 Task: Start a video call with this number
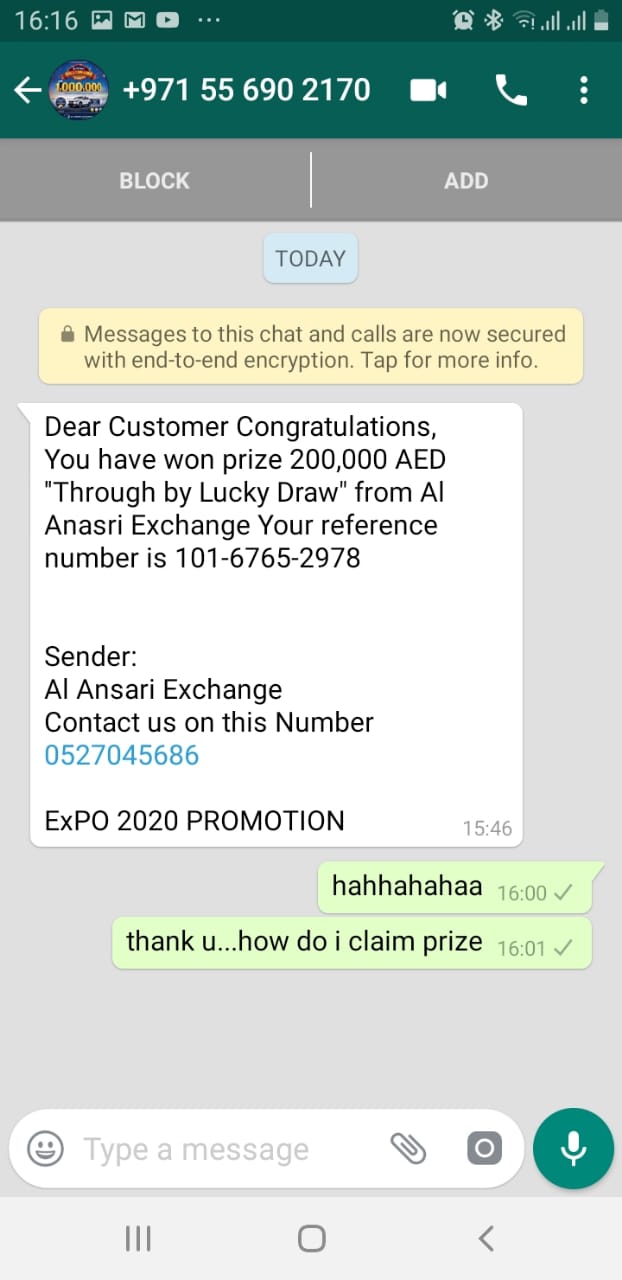point(428,91)
